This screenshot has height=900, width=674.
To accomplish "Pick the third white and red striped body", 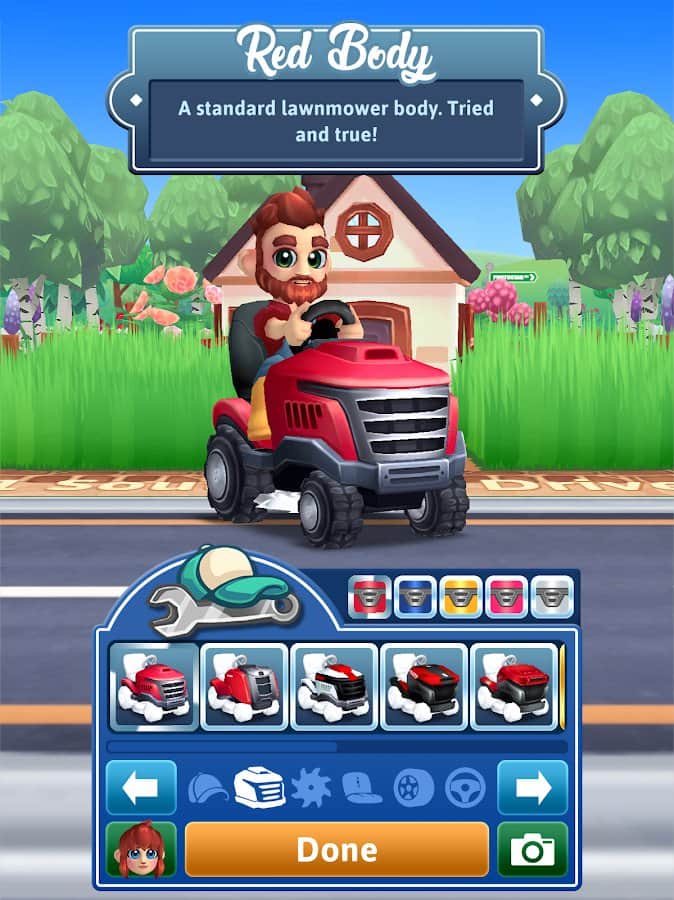I will [334, 686].
